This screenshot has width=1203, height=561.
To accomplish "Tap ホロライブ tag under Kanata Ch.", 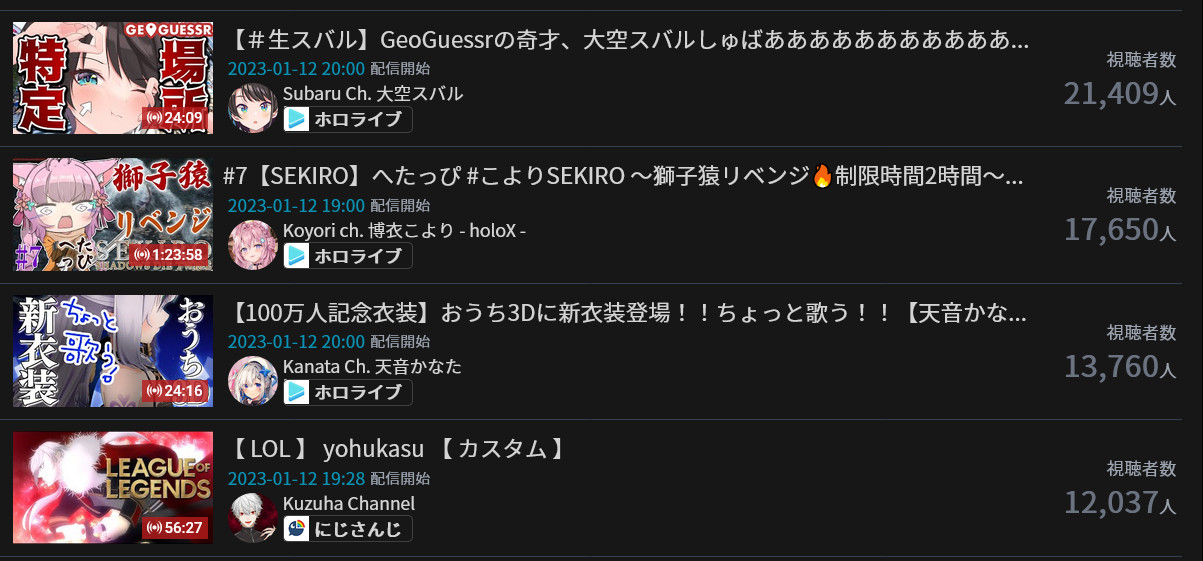I will (348, 392).
